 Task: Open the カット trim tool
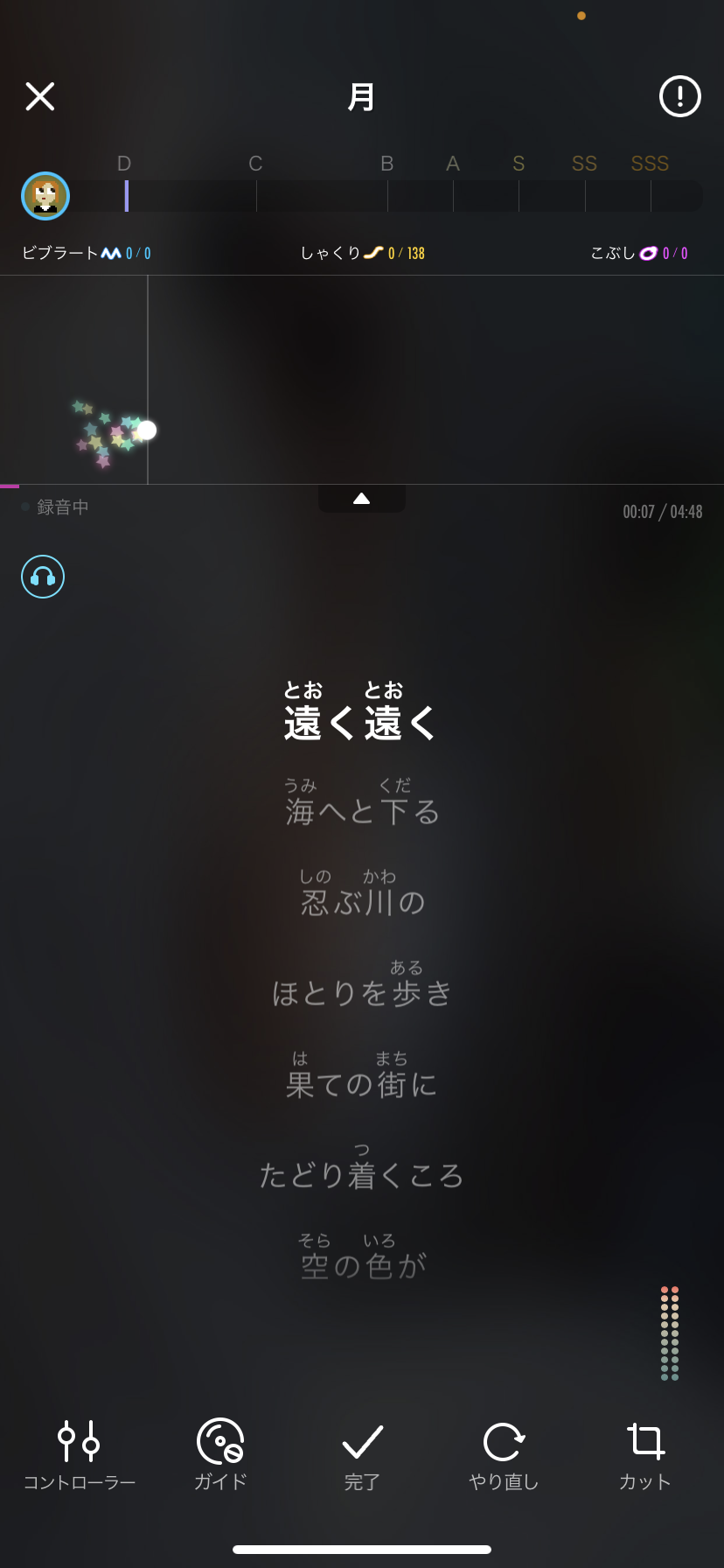(645, 1454)
